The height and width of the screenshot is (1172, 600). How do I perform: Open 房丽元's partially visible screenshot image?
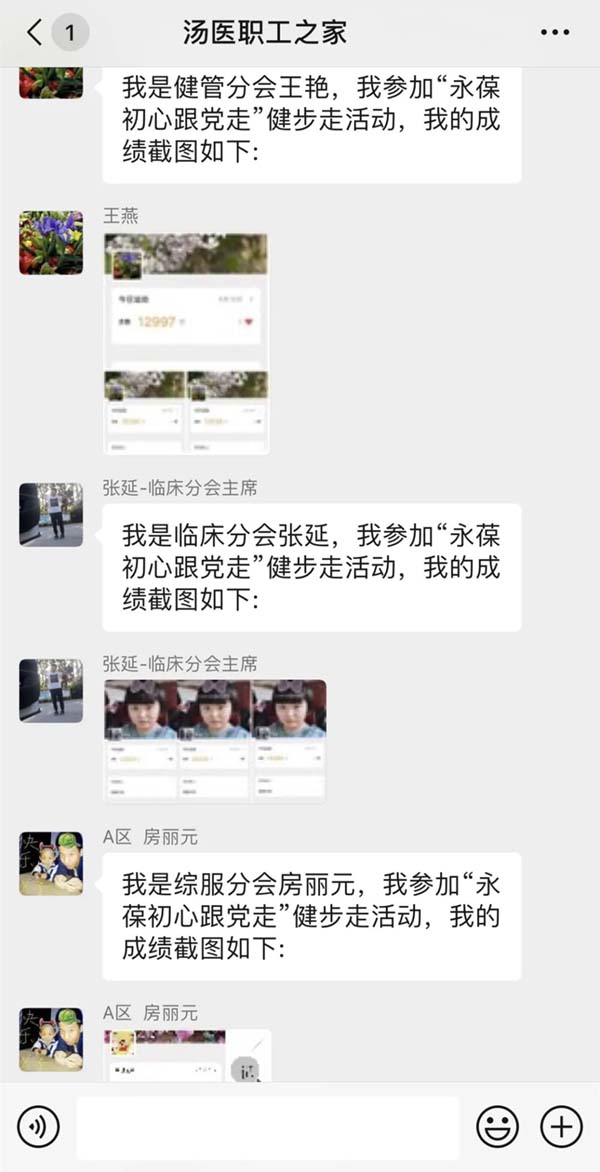(x=187, y=1054)
